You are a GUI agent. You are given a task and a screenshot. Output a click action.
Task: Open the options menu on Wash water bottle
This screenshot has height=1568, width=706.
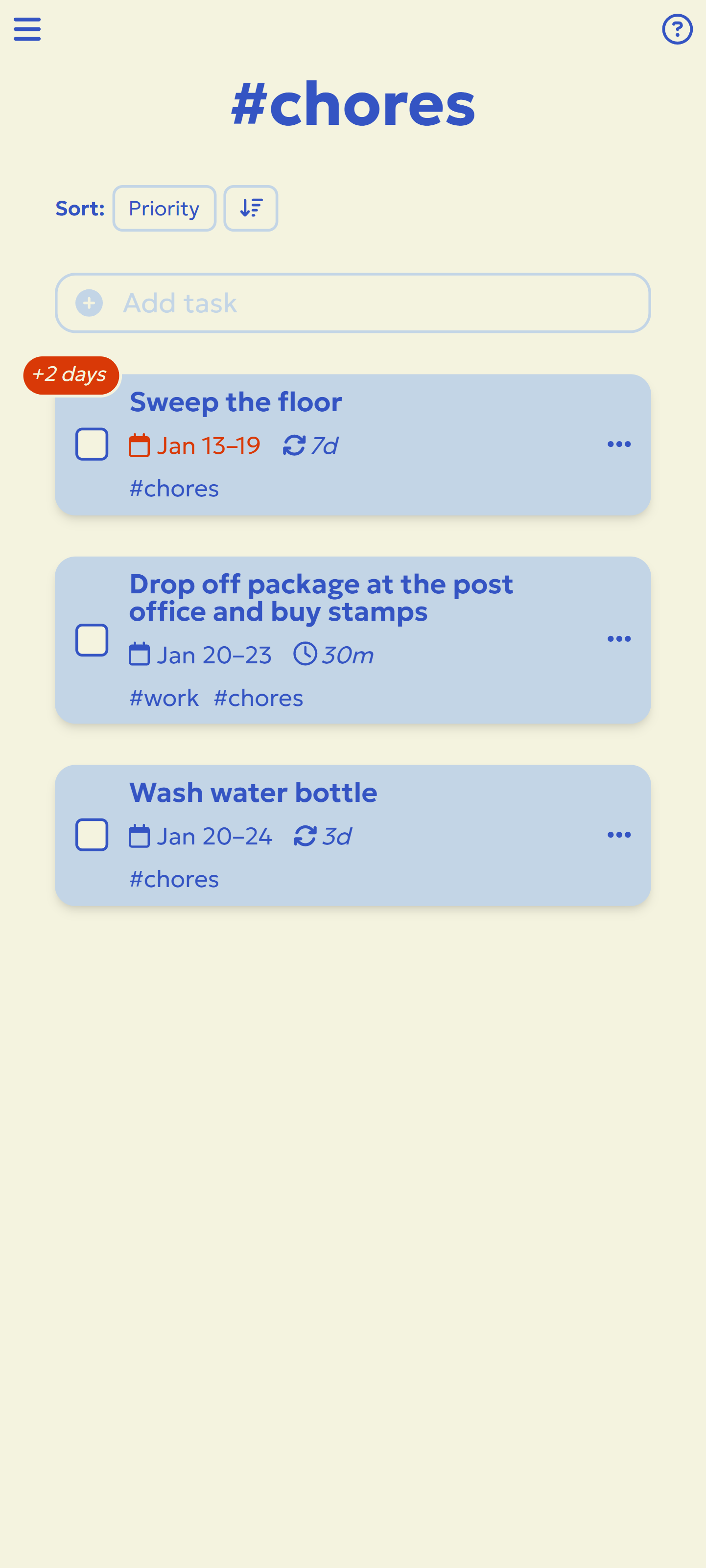pos(618,835)
